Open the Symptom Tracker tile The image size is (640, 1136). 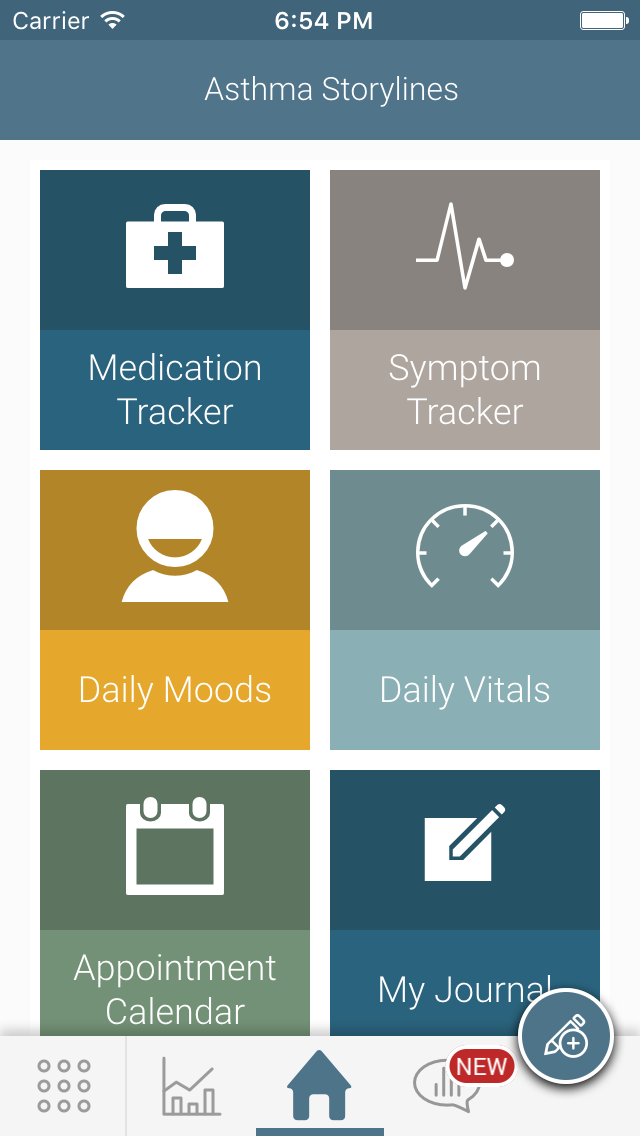point(465,310)
